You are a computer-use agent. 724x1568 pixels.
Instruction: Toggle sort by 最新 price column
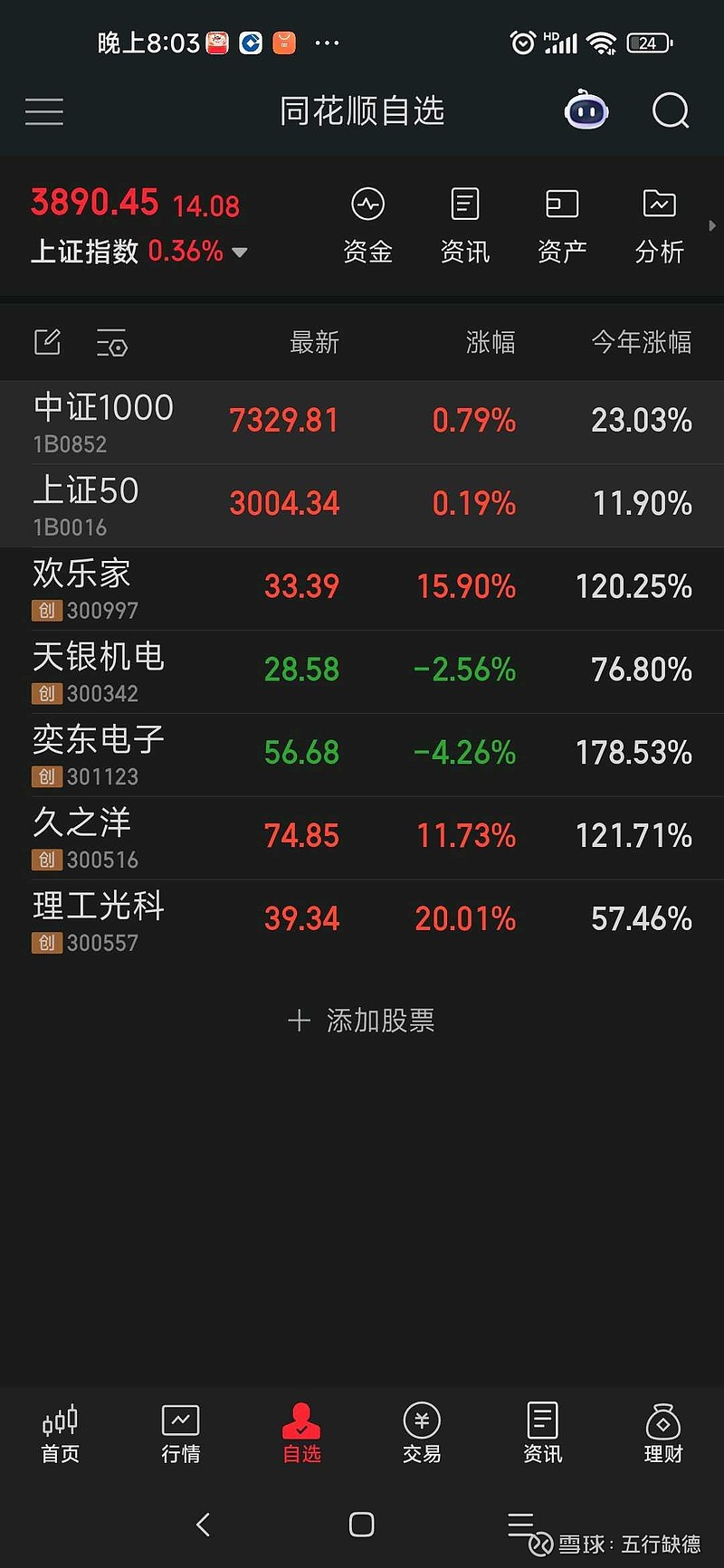click(x=315, y=342)
